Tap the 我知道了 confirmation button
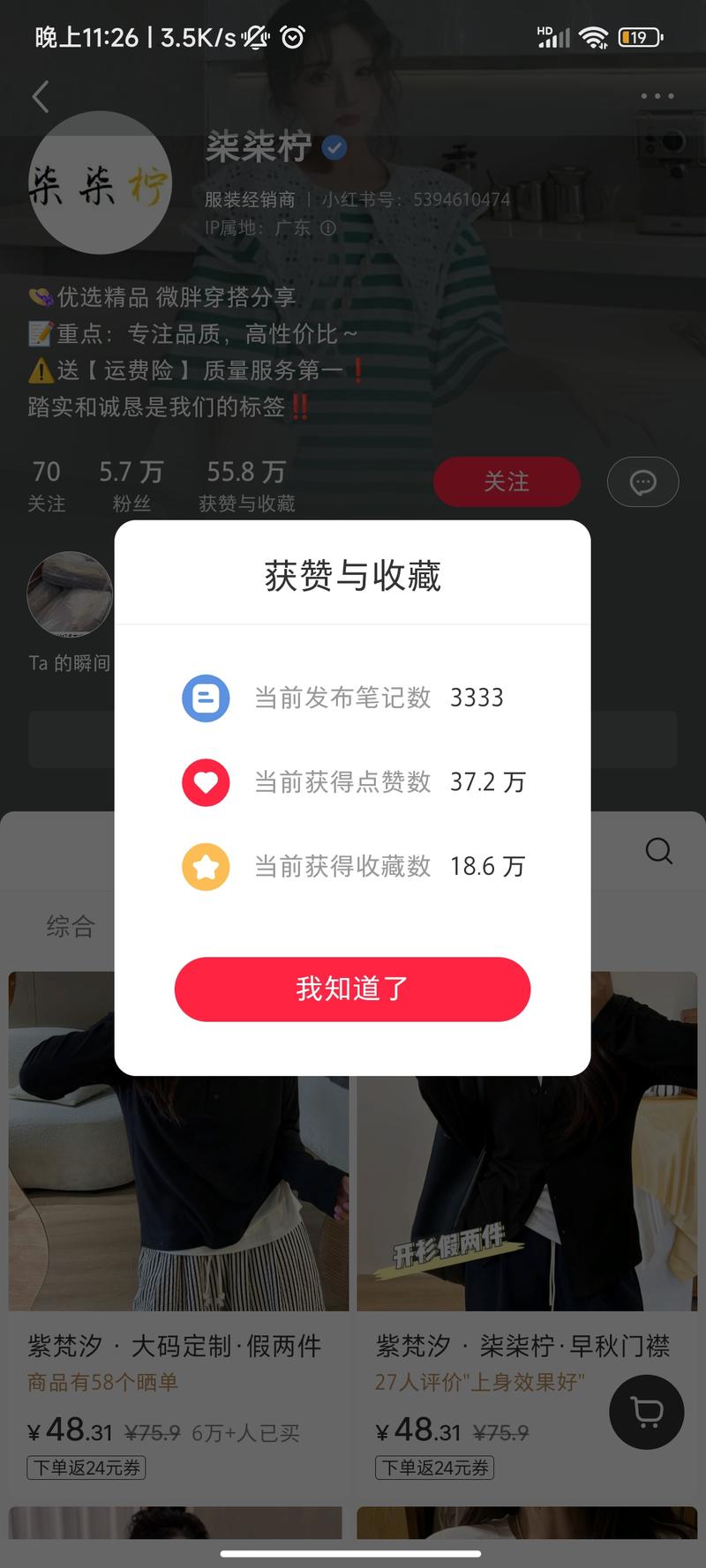The height and width of the screenshot is (1568, 706). click(352, 989)
